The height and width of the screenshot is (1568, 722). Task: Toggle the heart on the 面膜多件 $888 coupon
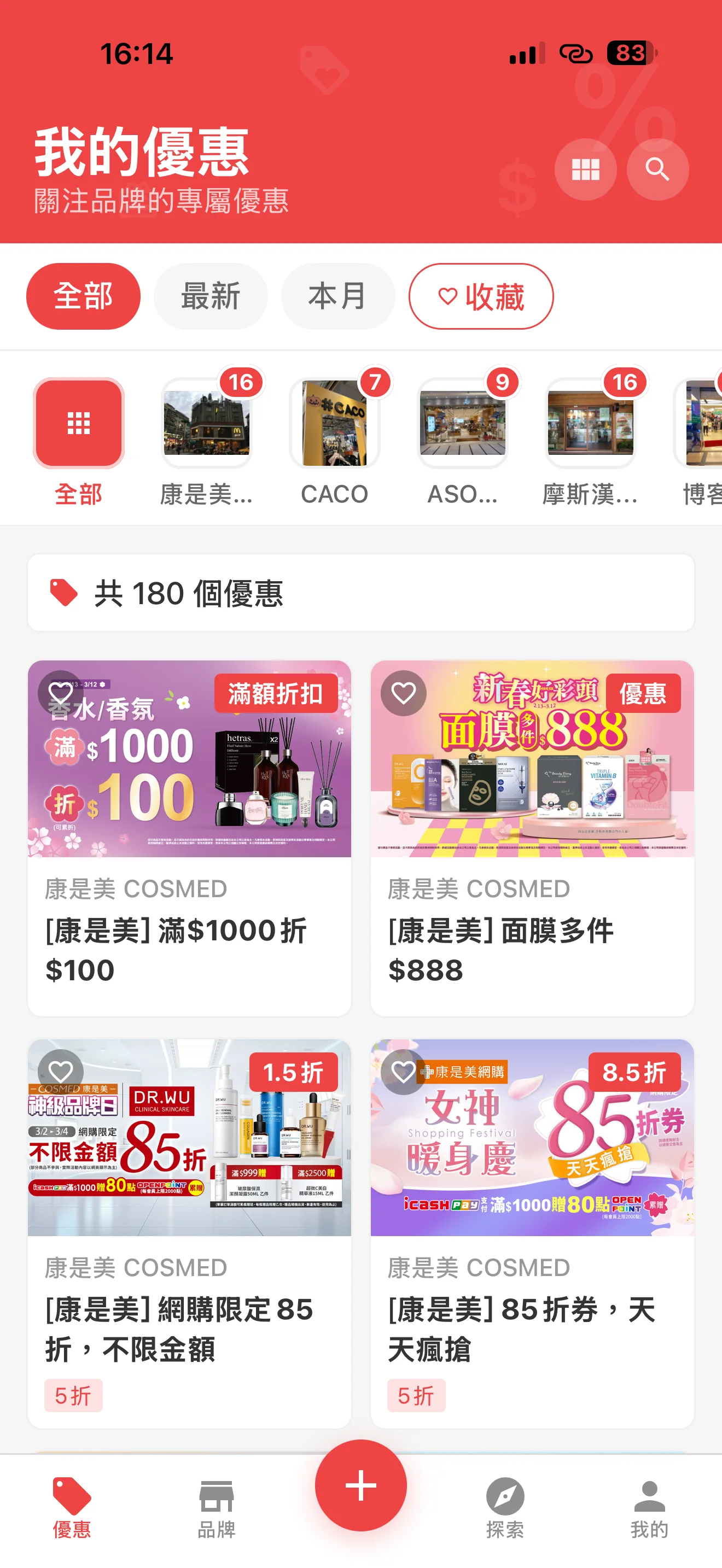coord(404,694)
